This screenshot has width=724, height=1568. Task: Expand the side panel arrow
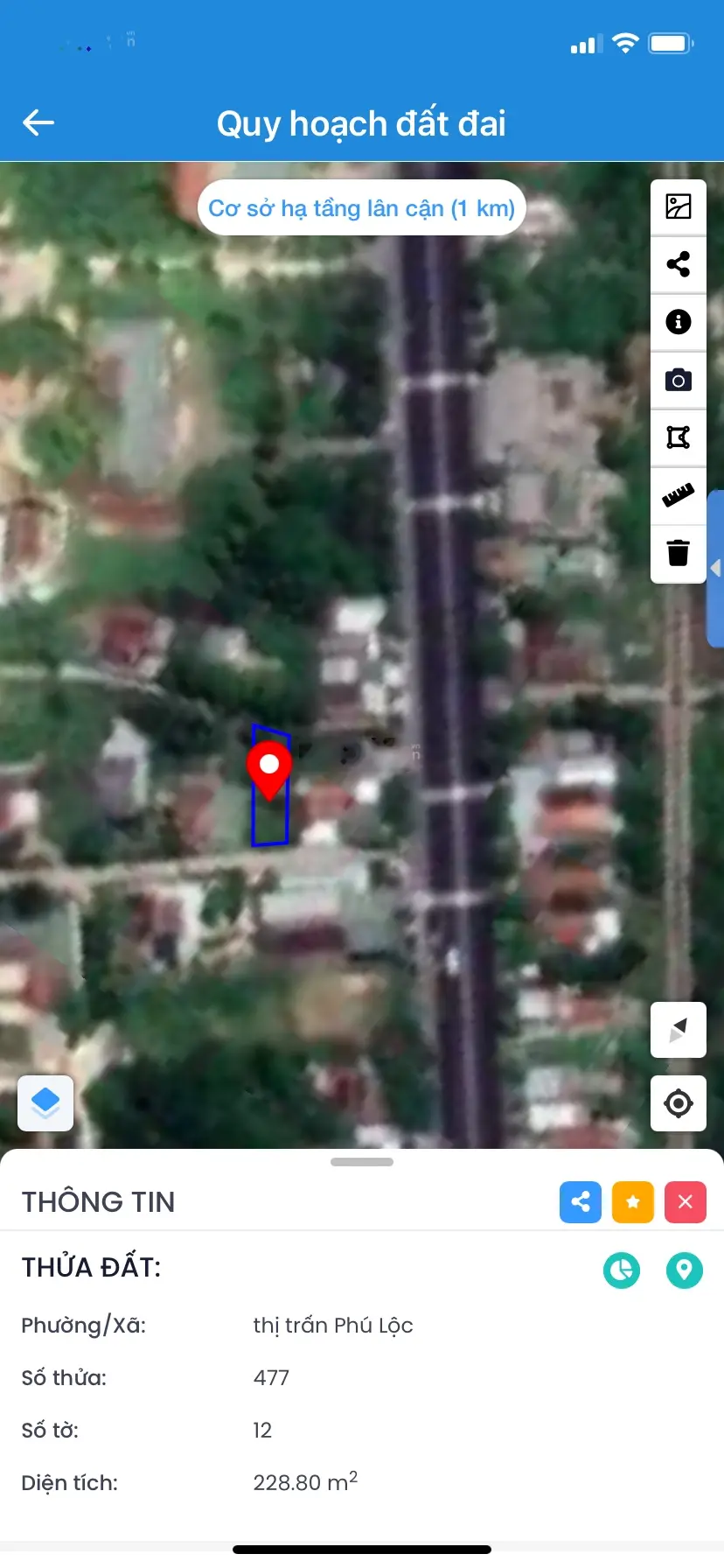click(716, 569)
